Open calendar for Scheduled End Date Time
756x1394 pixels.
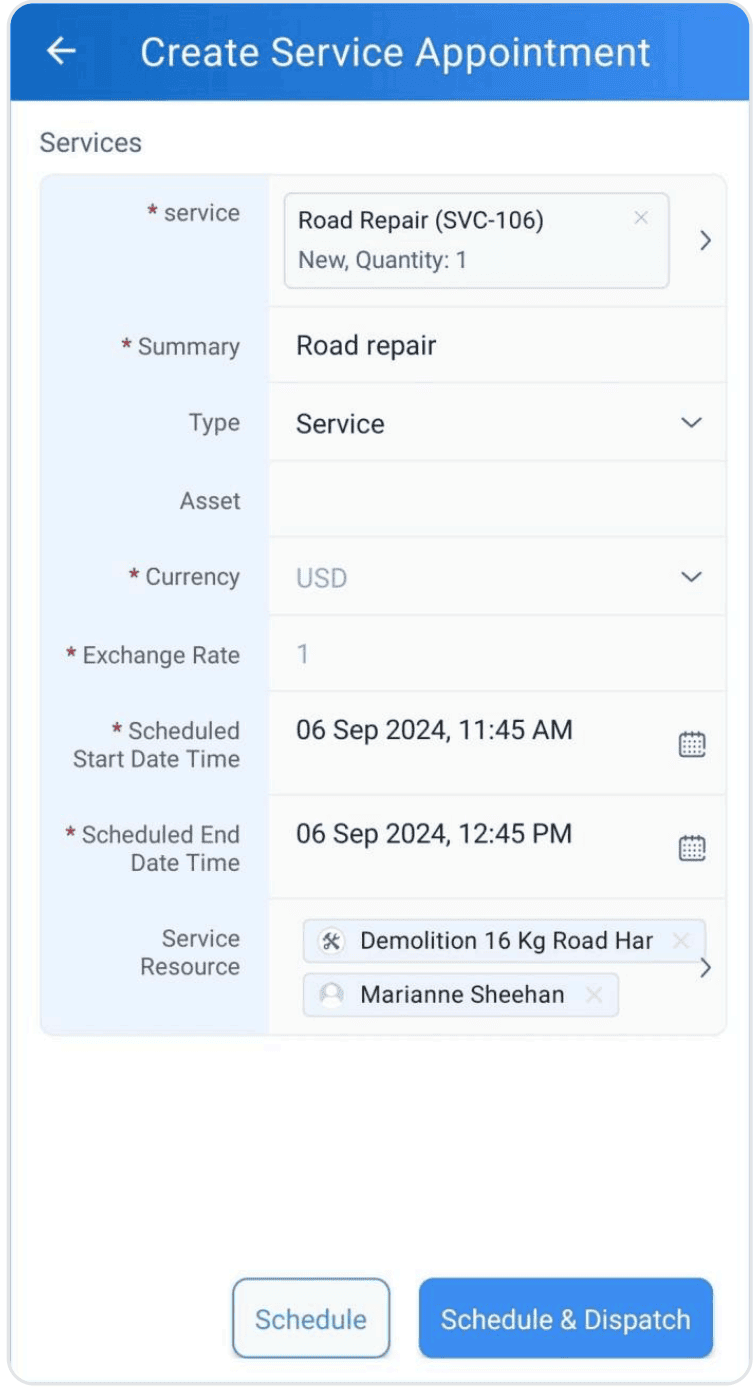click(x=692, y=848)
